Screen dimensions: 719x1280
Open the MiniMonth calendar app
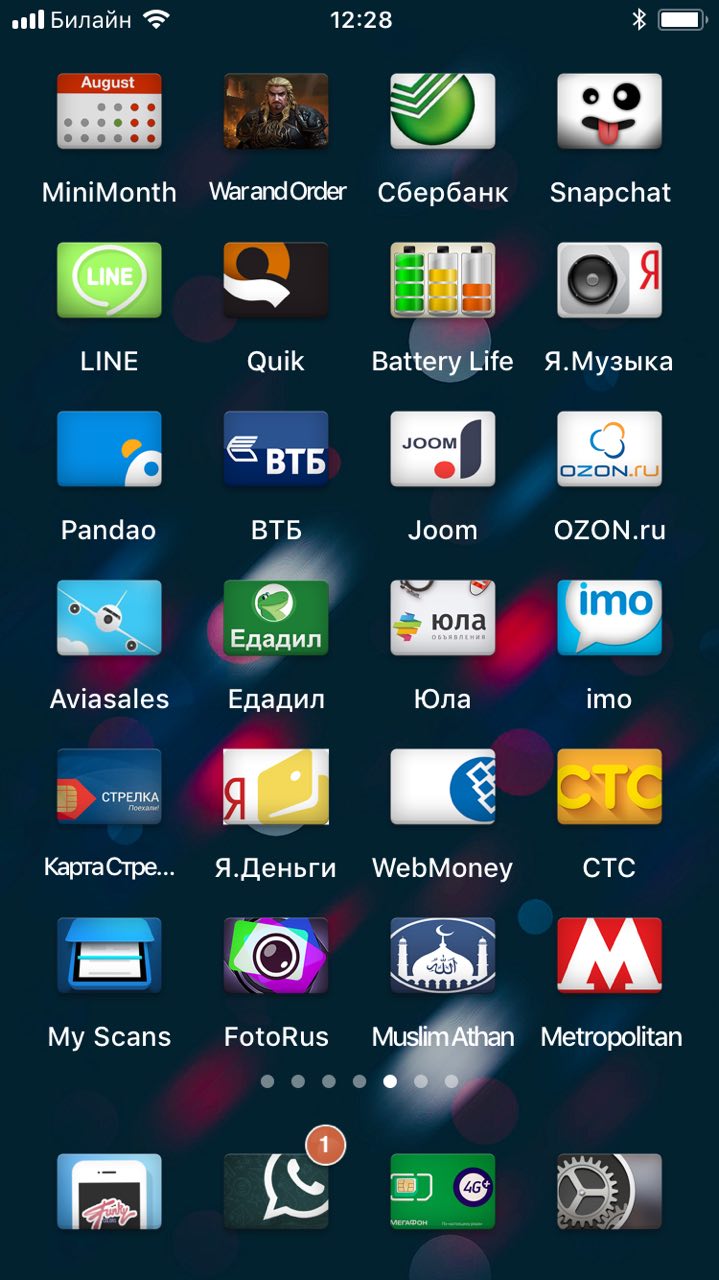tap(109, 112)
